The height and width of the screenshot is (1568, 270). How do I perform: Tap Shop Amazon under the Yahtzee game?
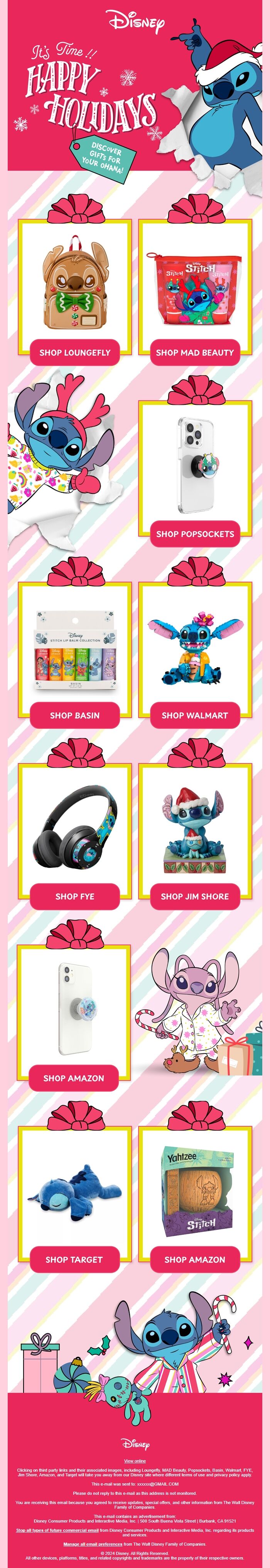click(194, 1259)
